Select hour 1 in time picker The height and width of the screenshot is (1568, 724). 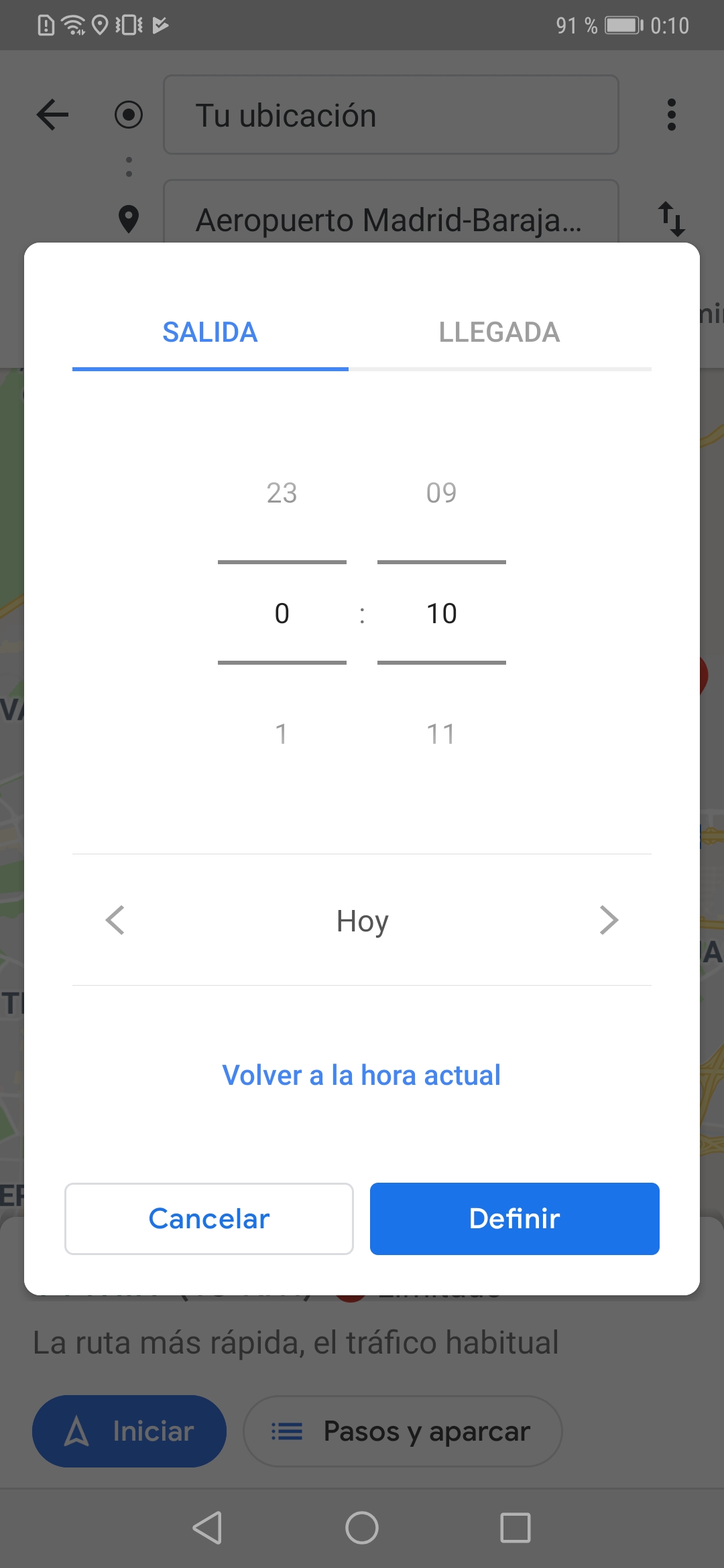[x=282, y=734]
